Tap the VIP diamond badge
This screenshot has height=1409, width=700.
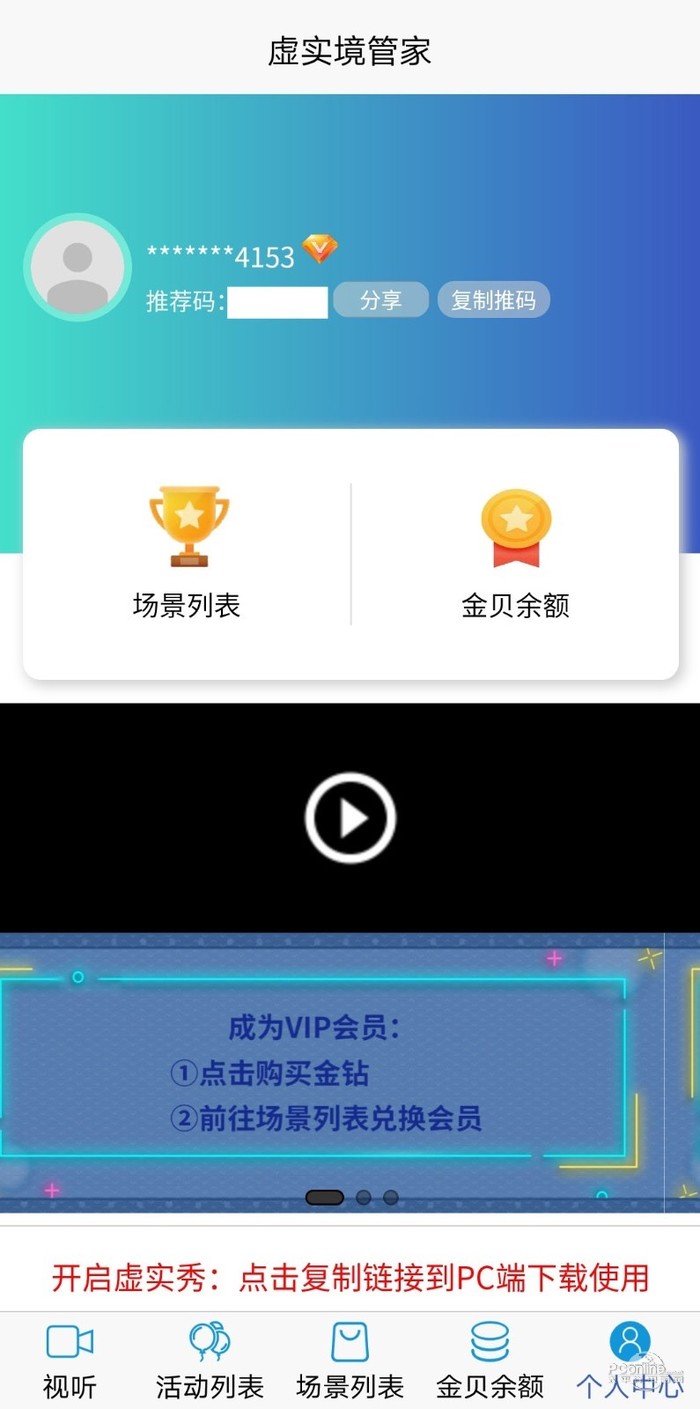320,248
